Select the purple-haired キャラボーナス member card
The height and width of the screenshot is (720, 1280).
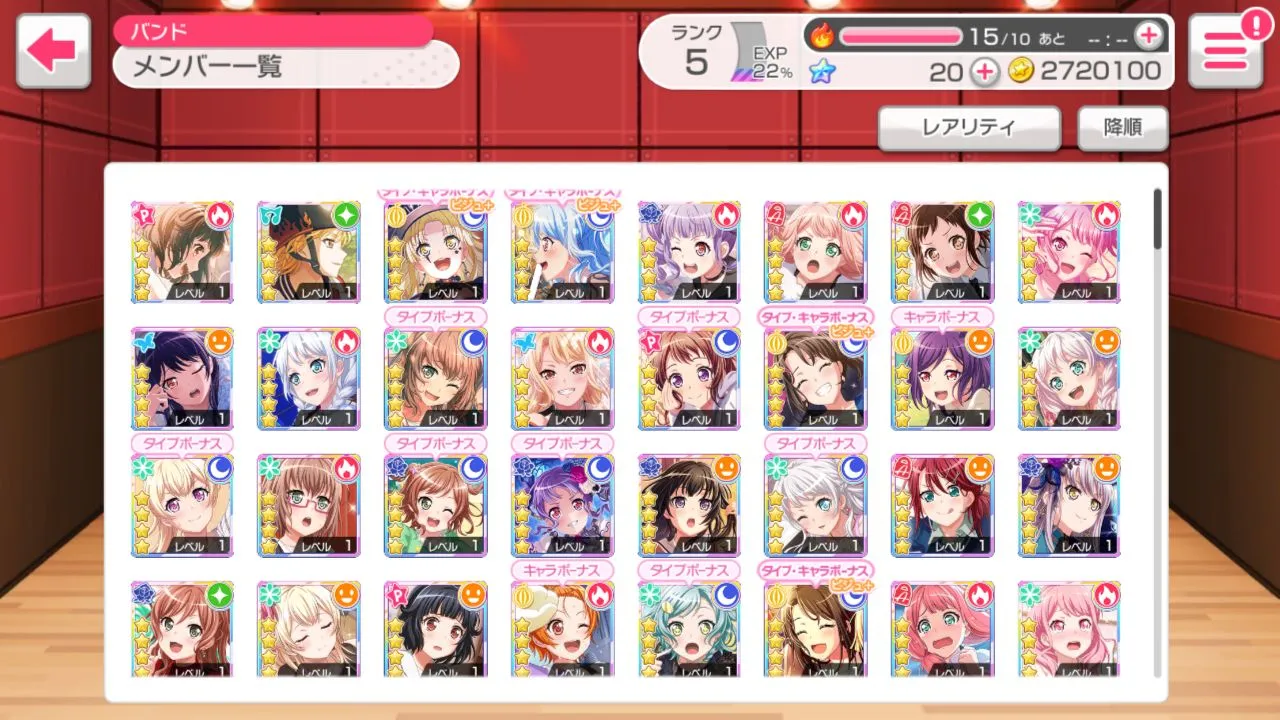coord(942,378)
